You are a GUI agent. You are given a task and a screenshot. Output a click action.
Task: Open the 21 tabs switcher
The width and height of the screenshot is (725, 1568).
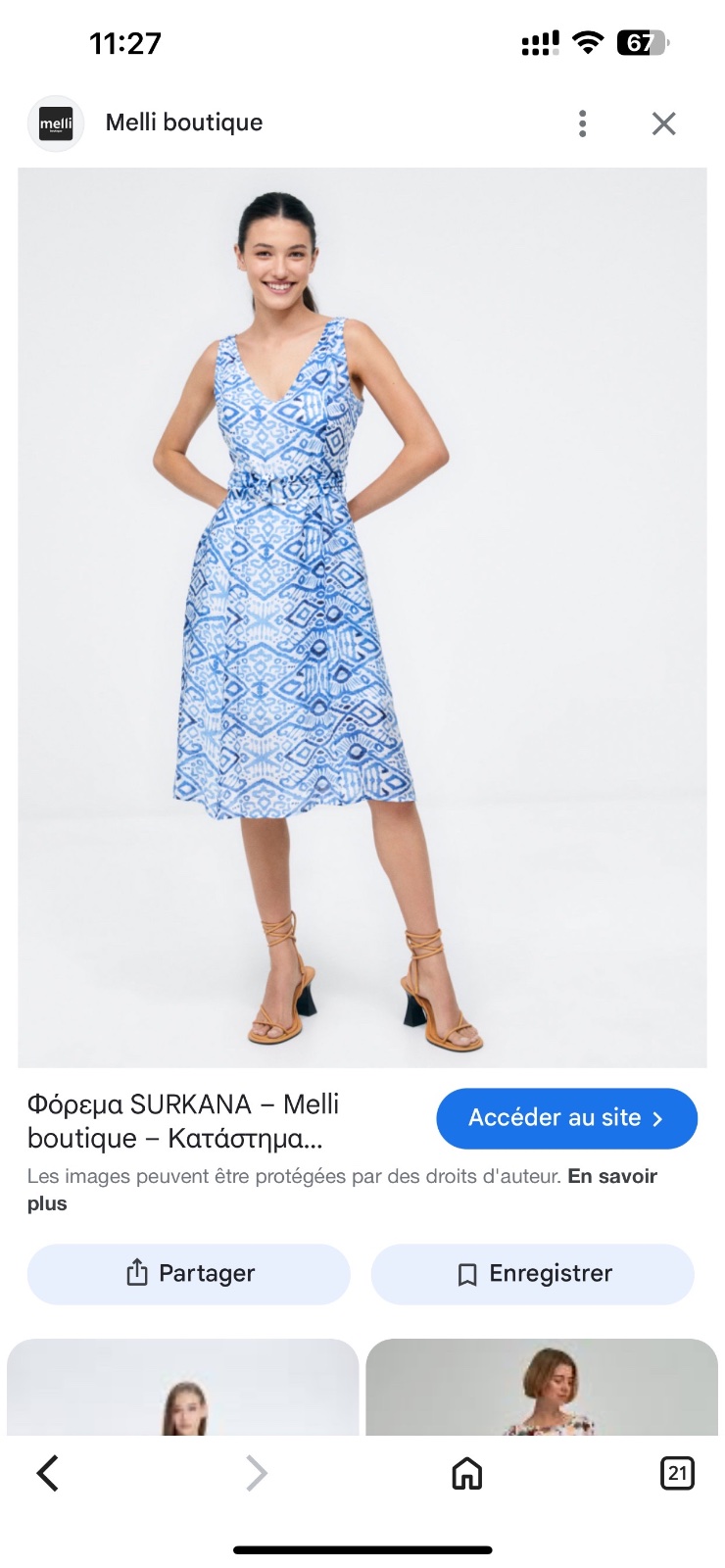click(677, 1473)
